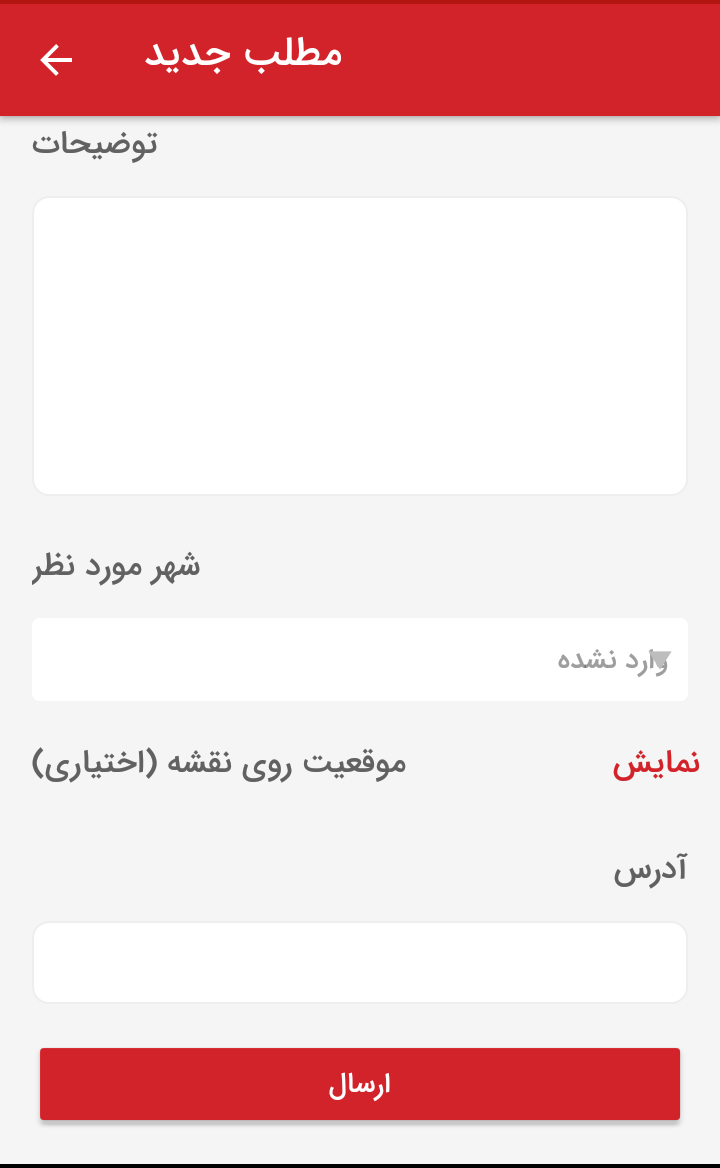Focus the آدرس address field
This screenshot has width=720, height=1168.
[x=360, y=962]
